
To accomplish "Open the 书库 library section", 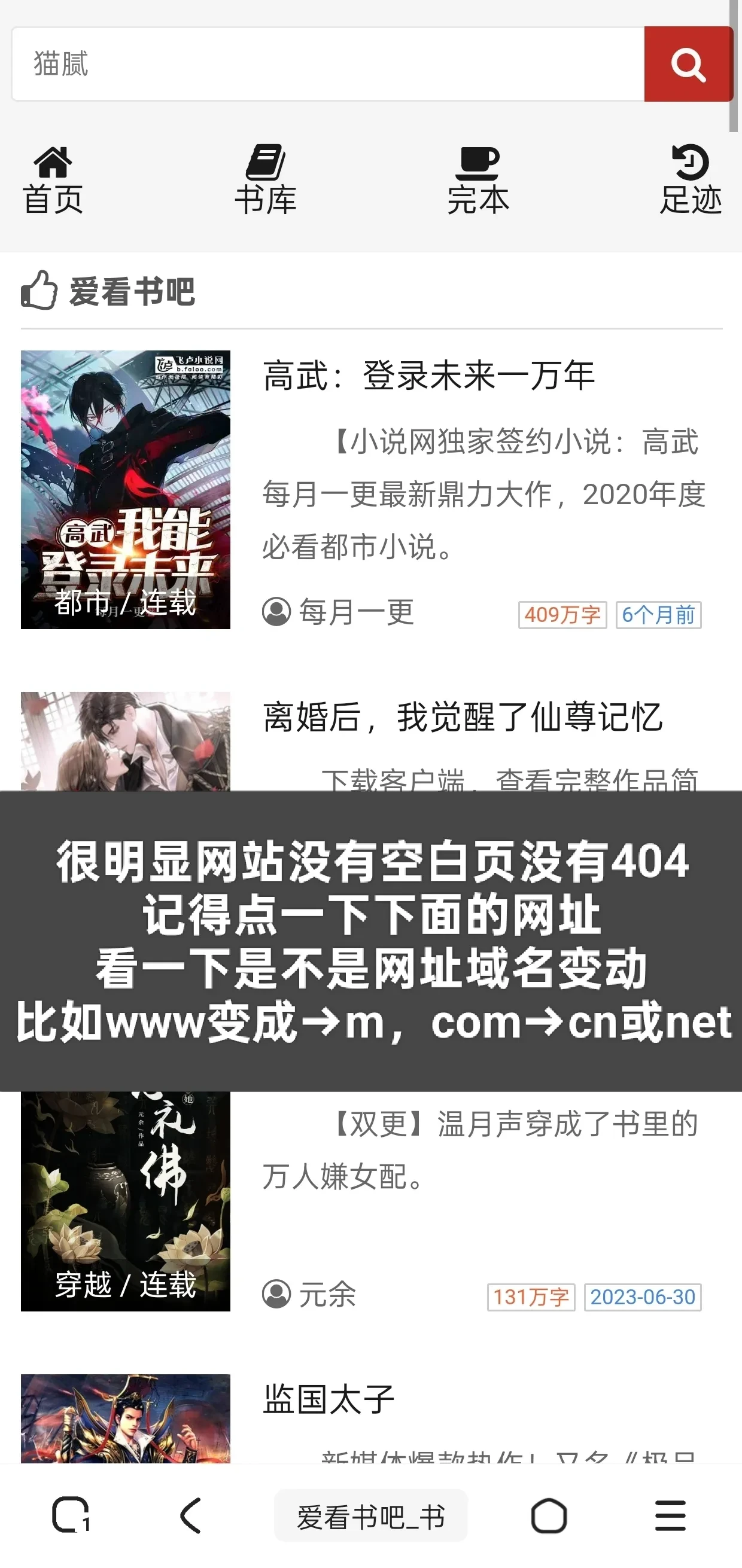I will (x=266, y=180).
